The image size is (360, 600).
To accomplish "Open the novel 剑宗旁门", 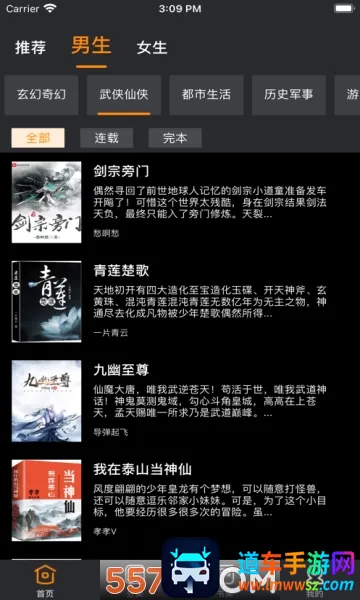I will 180,202.
